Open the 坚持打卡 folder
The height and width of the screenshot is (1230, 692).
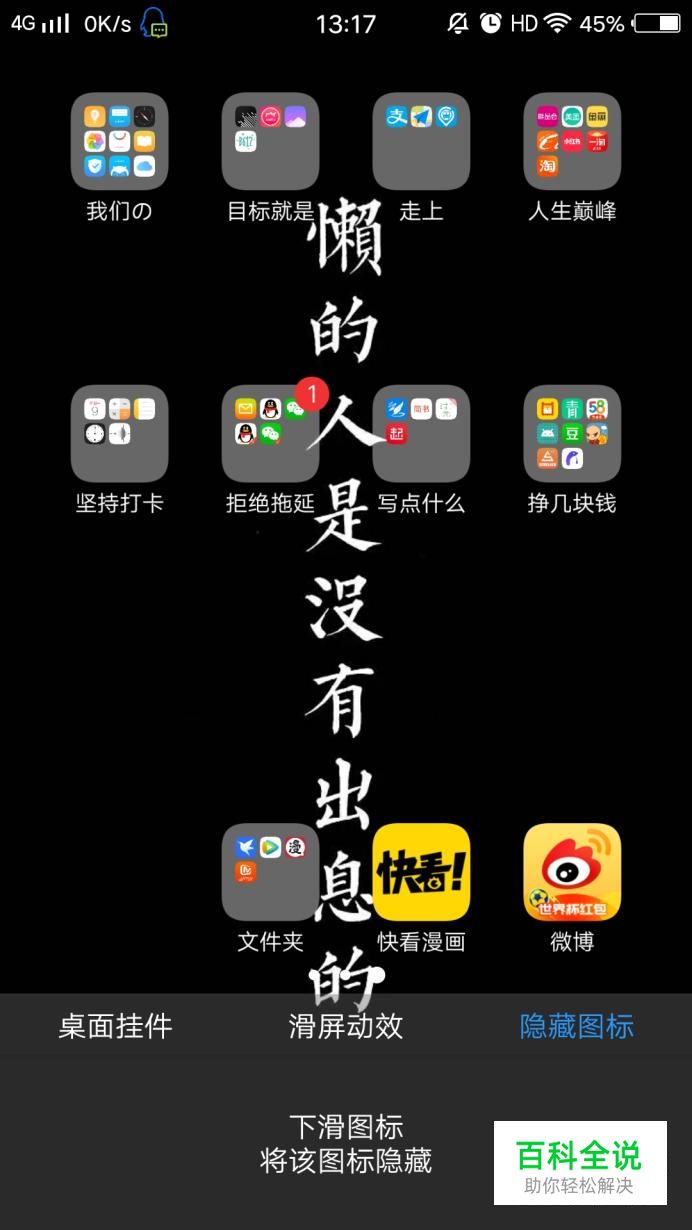[x=119, y=434]
